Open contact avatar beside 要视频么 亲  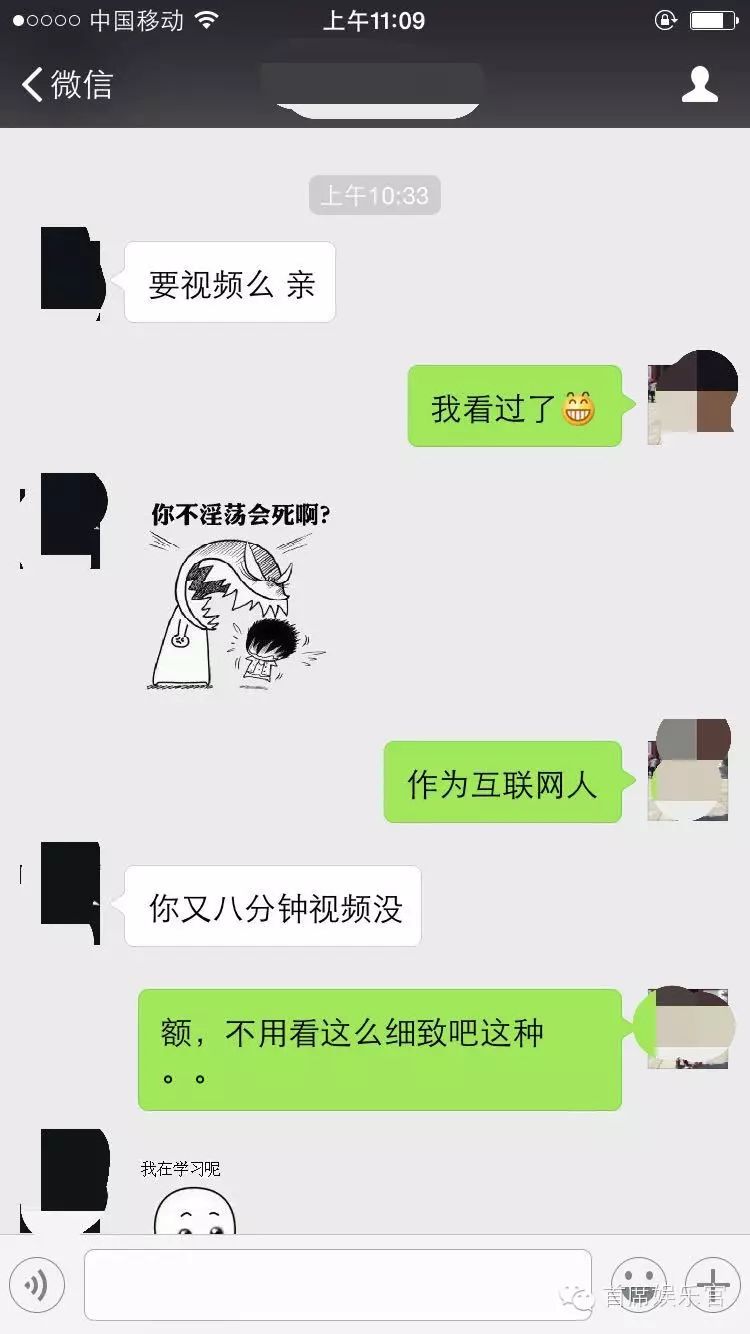70,270
